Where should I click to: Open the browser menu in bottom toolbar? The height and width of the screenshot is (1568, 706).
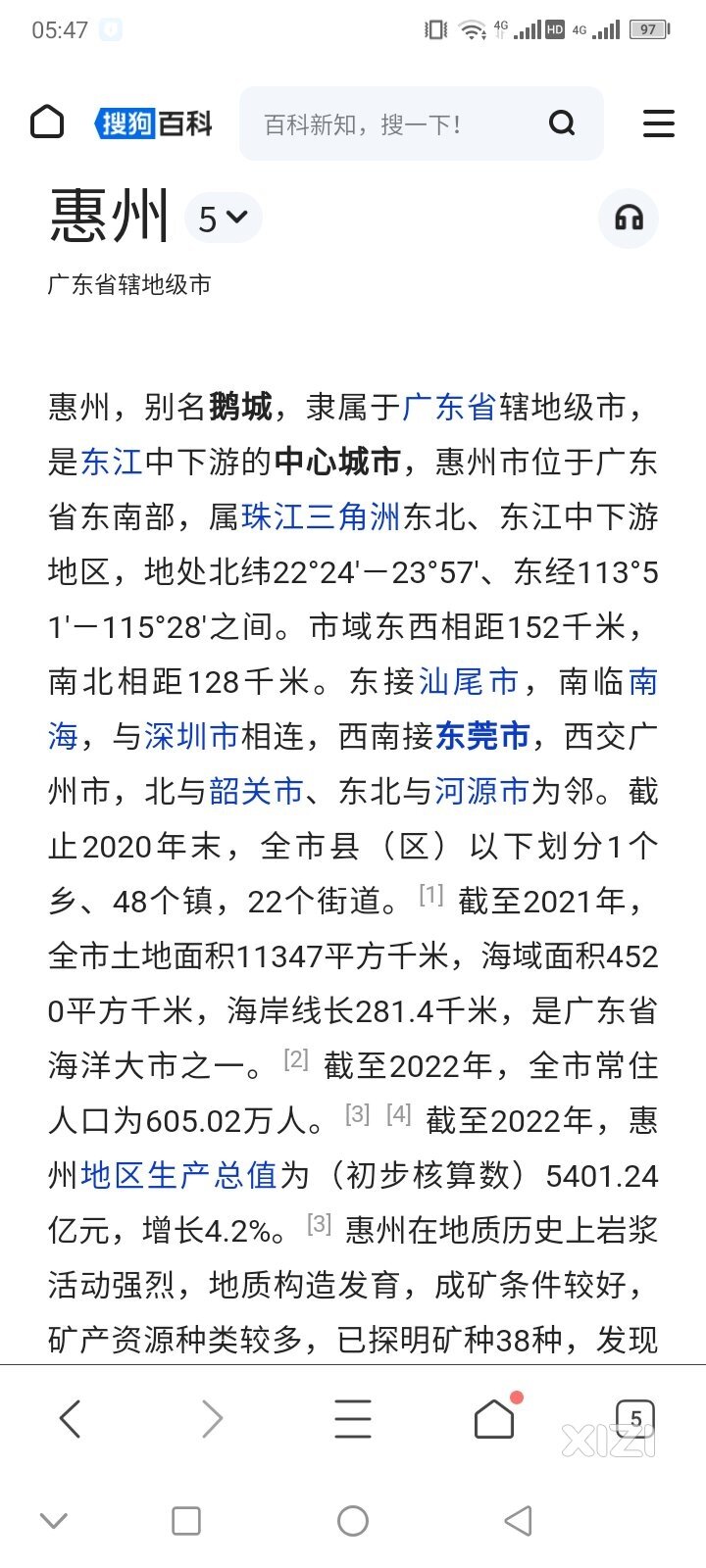click(x=353, y=1418)
